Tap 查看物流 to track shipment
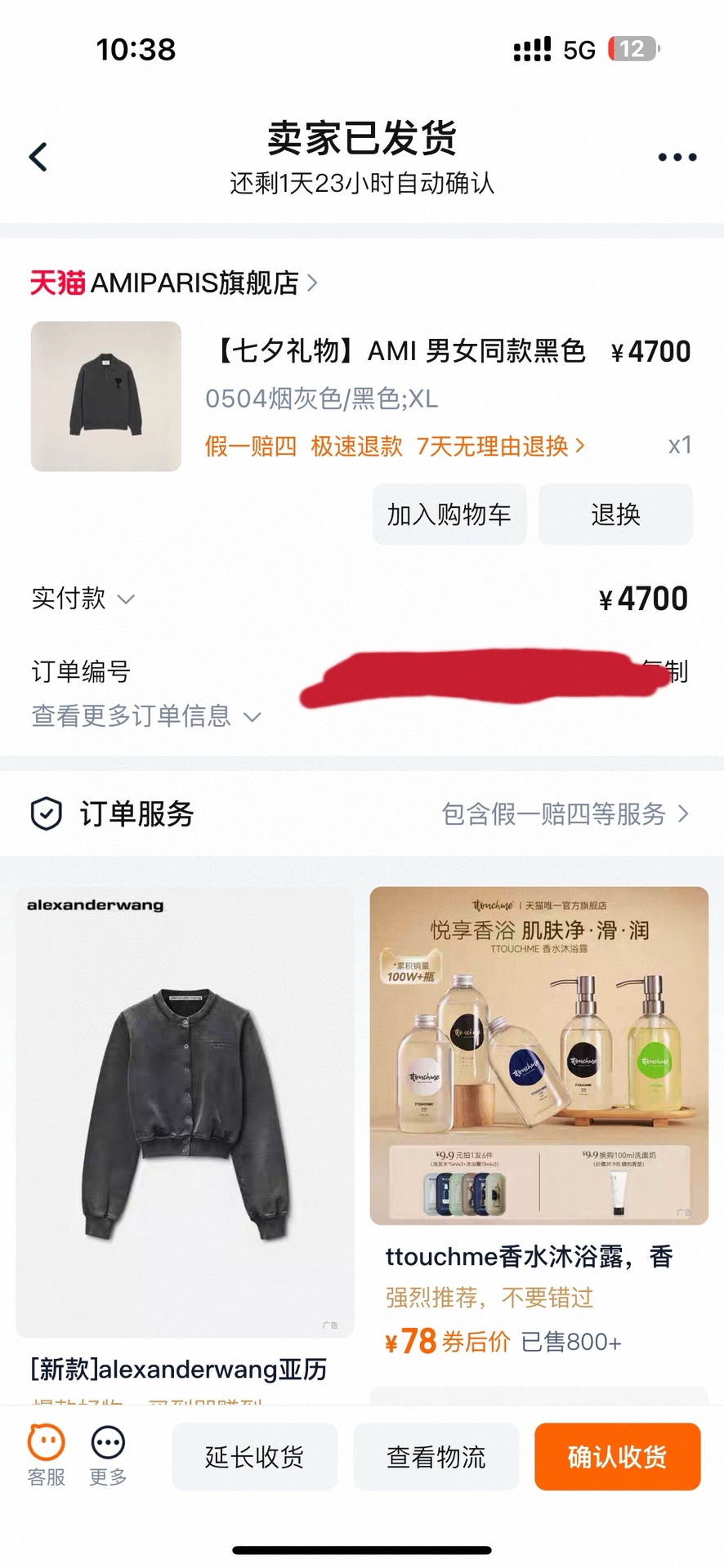This screenshot has width=724, height=1568. (x=436, y=1456)
